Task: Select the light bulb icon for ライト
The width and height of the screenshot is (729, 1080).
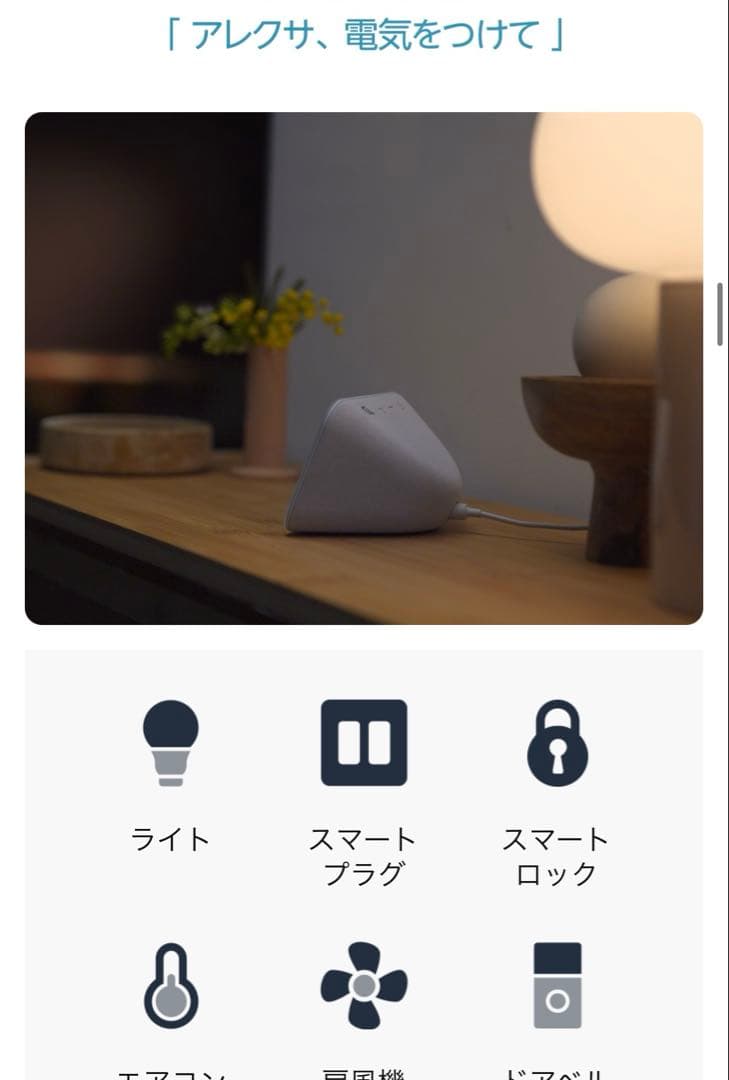Action: tap(170, 742)
